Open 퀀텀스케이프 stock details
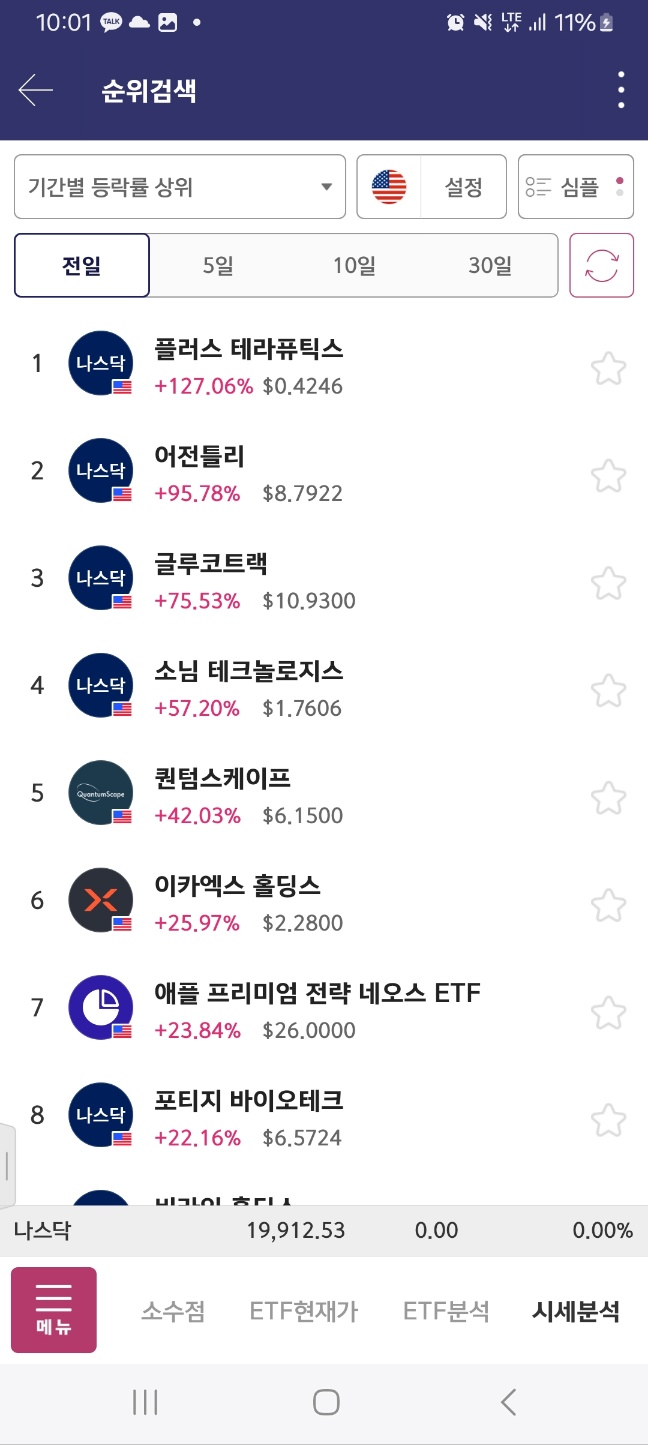Viewport: 648px width, 1445px height. pyautogui.click(x=222, y=780)
